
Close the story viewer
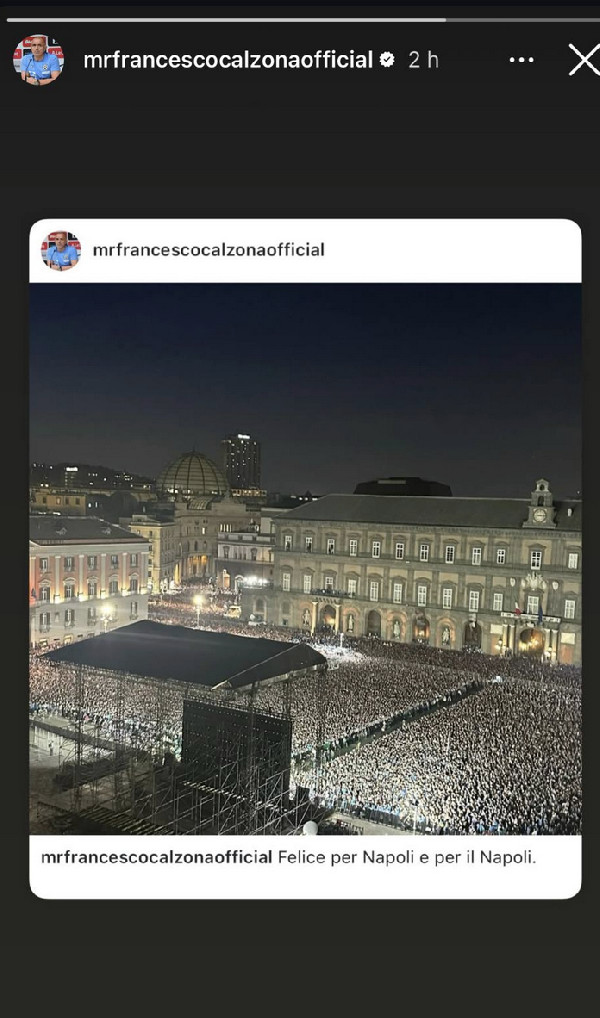coord(584,60)
